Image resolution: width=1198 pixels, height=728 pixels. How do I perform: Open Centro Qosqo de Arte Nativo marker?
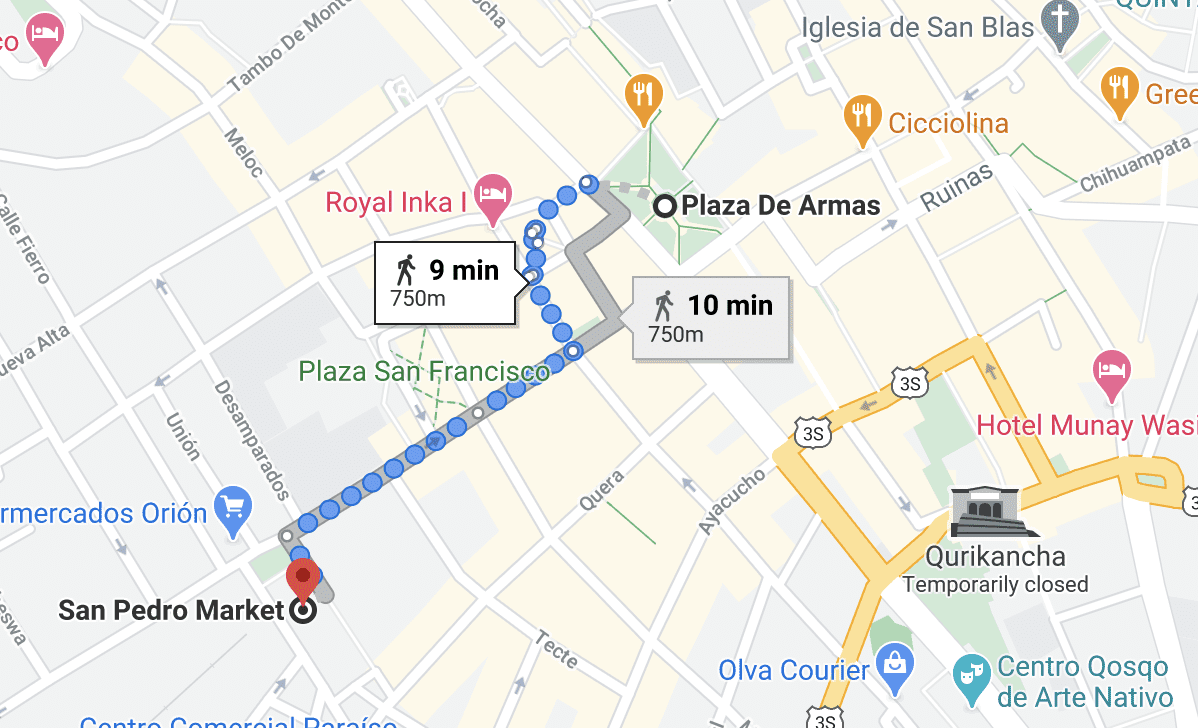(x=967, y=670)
